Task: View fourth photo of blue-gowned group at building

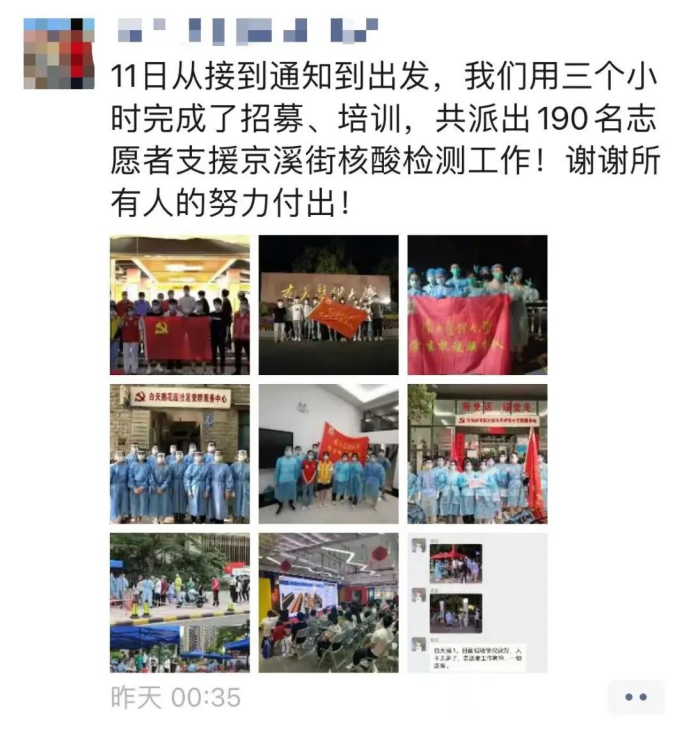Action: [180, 453]
